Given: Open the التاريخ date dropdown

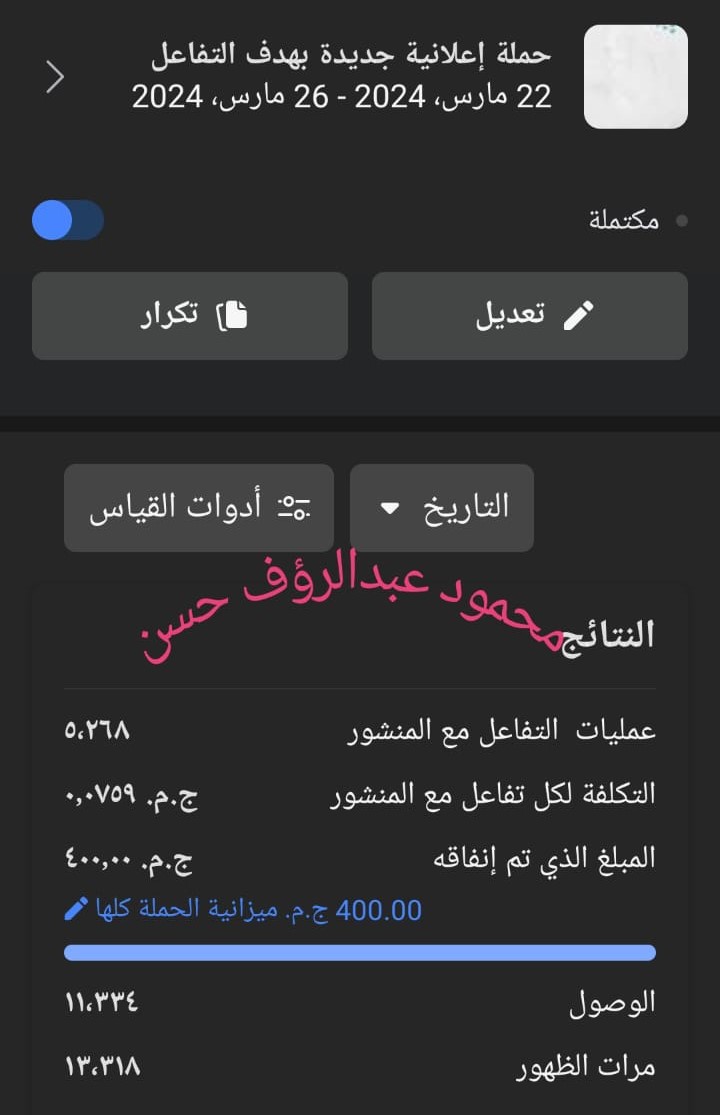Looking at the screenshot, I should [441, 507].
